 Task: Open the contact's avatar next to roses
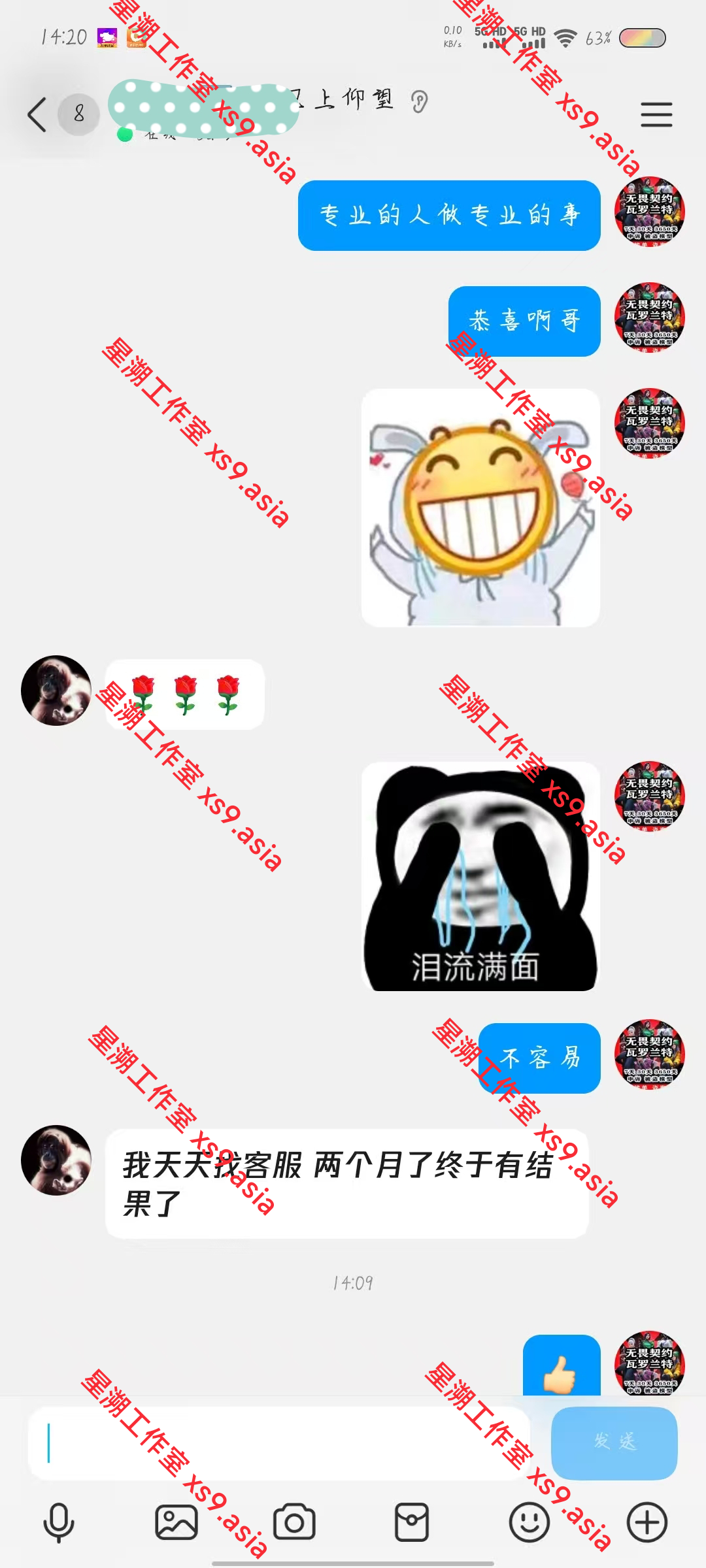pos(56,691)
